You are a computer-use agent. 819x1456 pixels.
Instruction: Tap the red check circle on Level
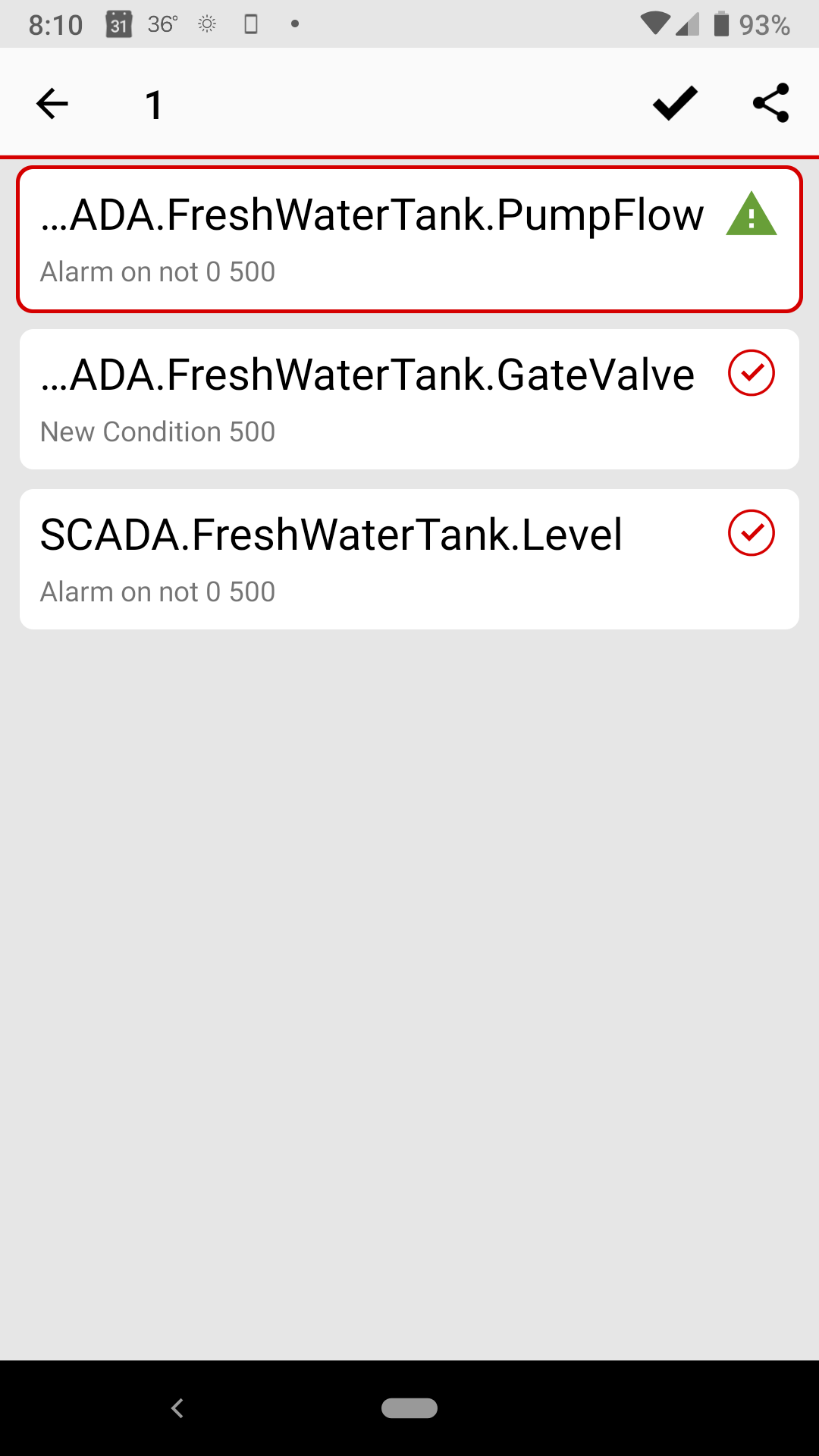click(x=752, y=533)
